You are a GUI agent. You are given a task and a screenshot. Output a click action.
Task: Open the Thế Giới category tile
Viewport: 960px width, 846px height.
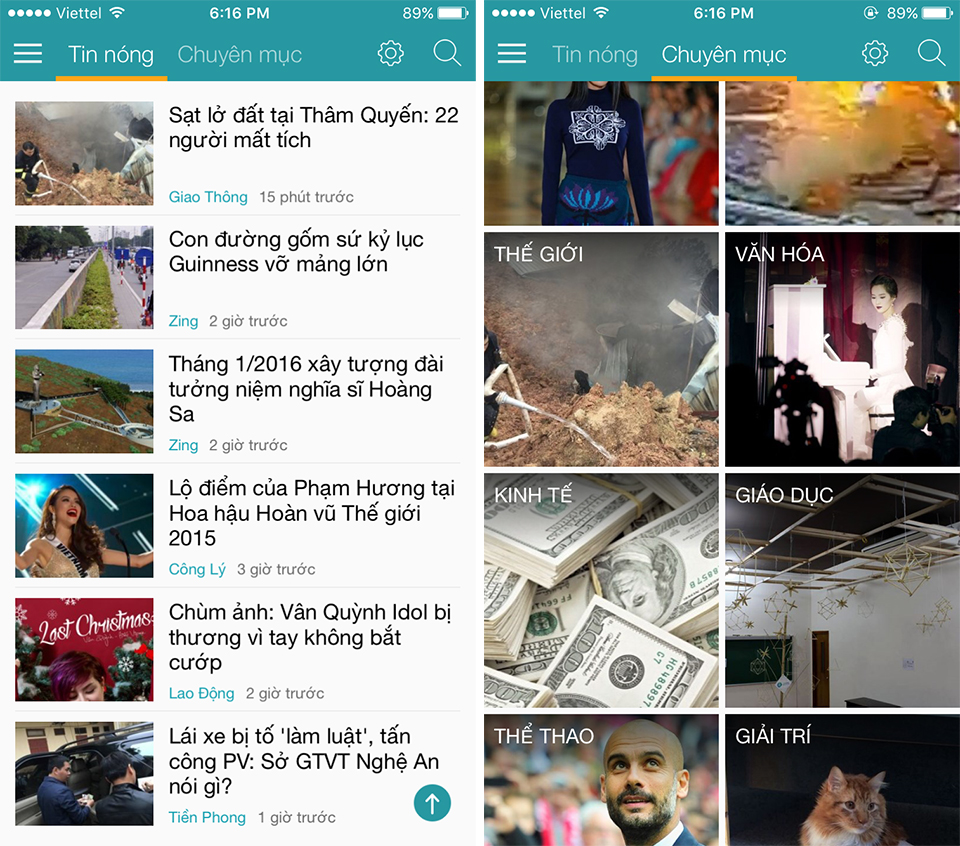click(x=601, y=349)
